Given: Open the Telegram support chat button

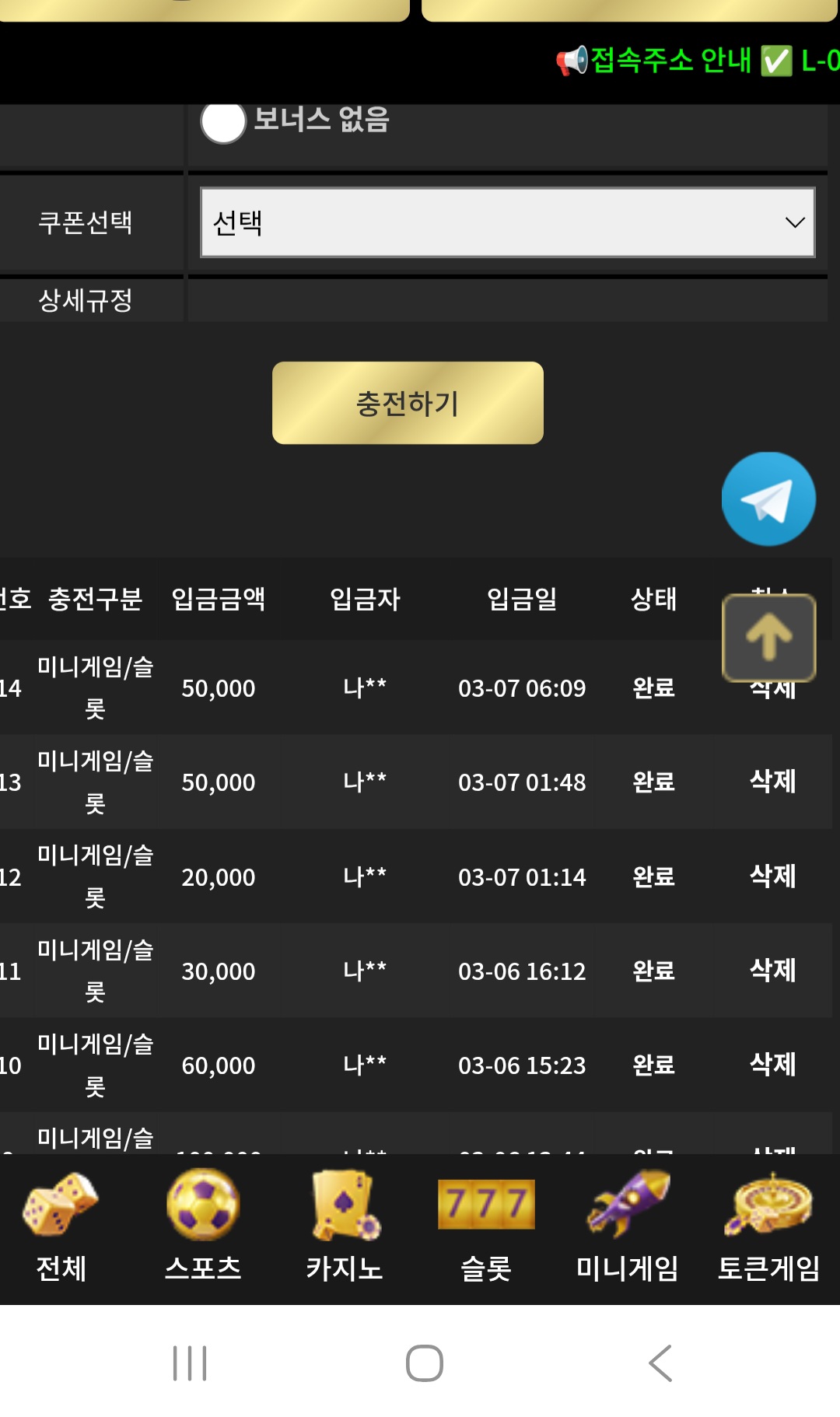Looking at the screenshot, I should pyautogui.click(x=768, y=499).
